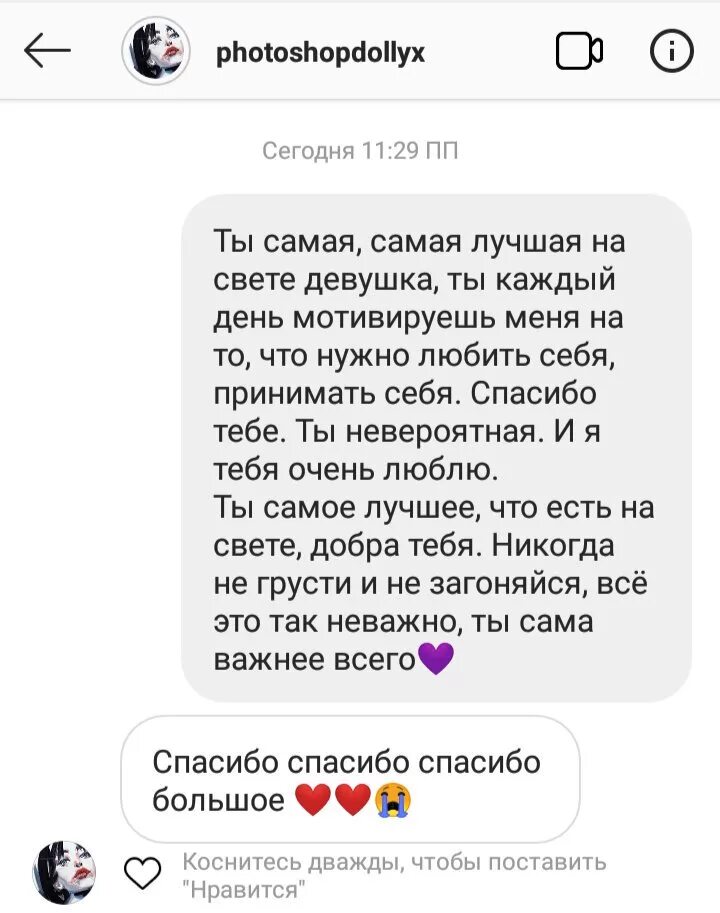Screen dimensions: 720x913
Task: Tap the sender avatar beside the reply
Action: (65, 873)
